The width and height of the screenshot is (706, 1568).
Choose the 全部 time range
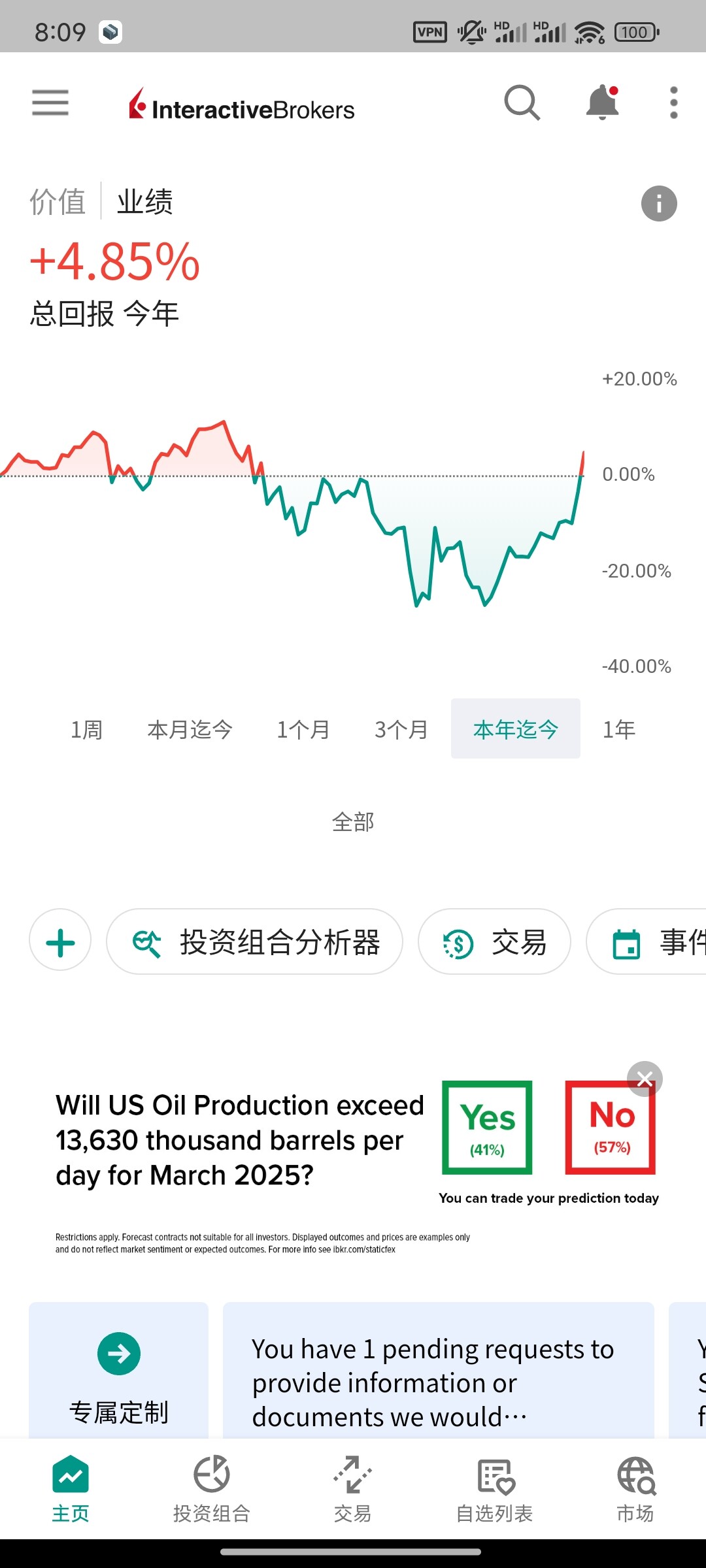(353, 822)
